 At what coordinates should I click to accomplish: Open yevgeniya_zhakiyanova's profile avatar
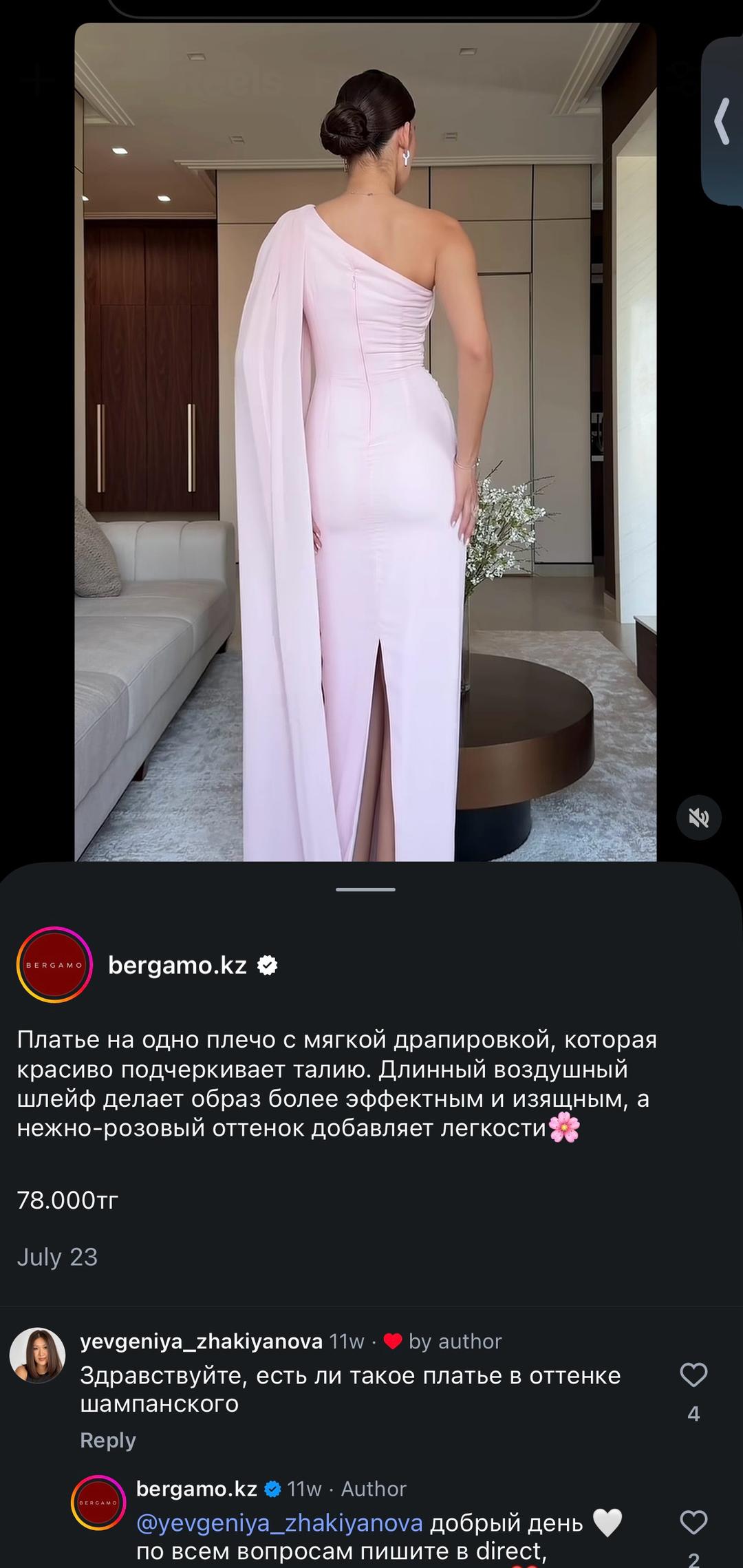click(x=37, y=1355)
